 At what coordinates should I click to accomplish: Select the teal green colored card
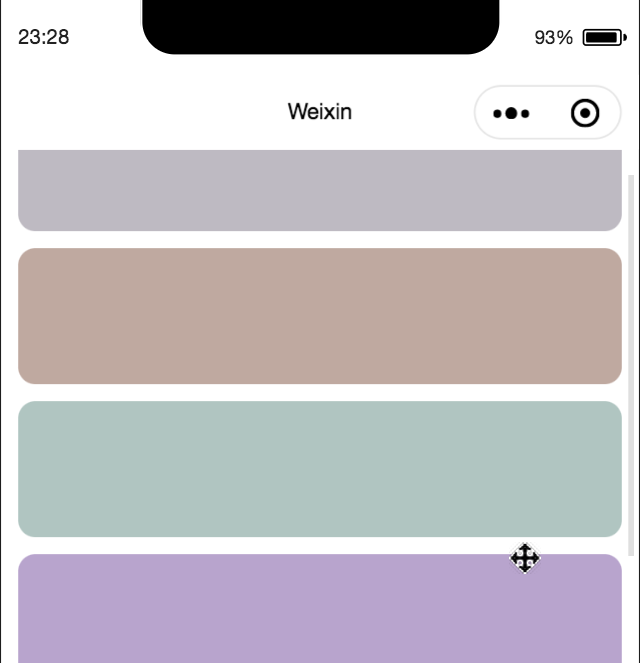(320, 469)
